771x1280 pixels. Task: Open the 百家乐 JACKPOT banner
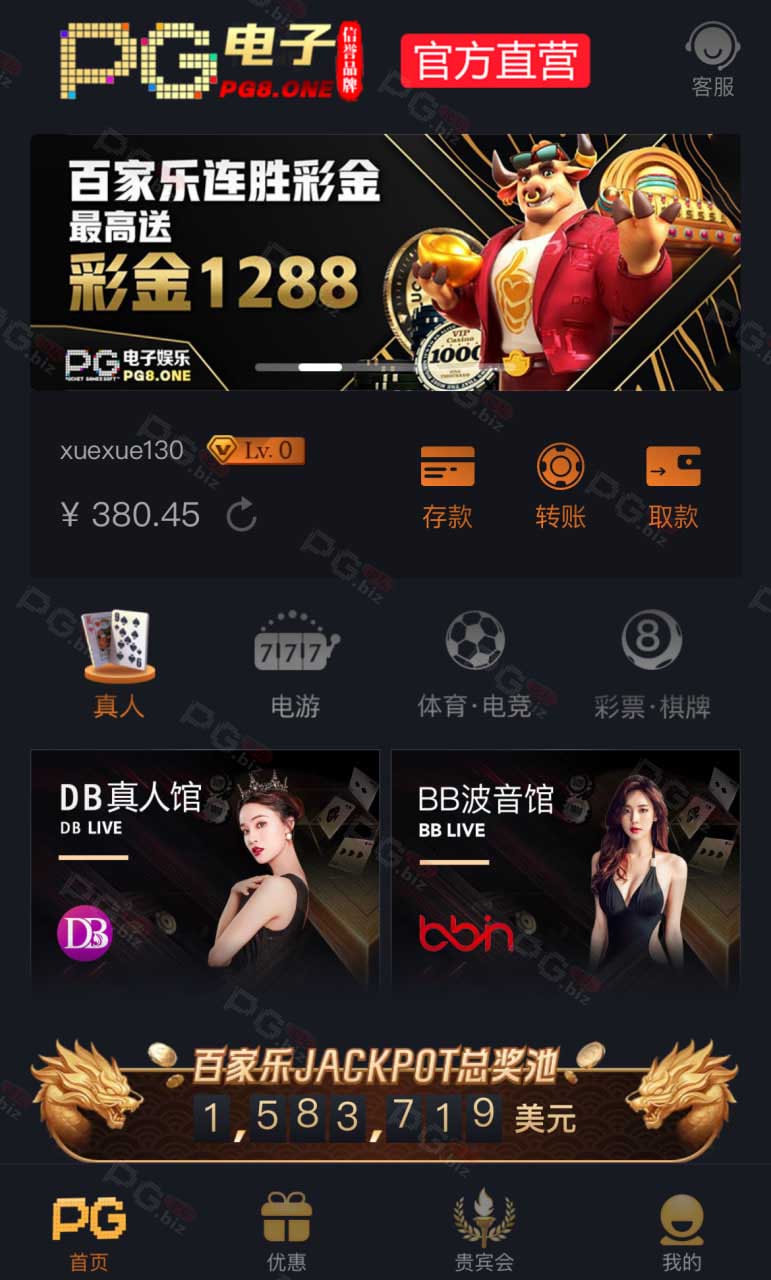(385, 1100)
